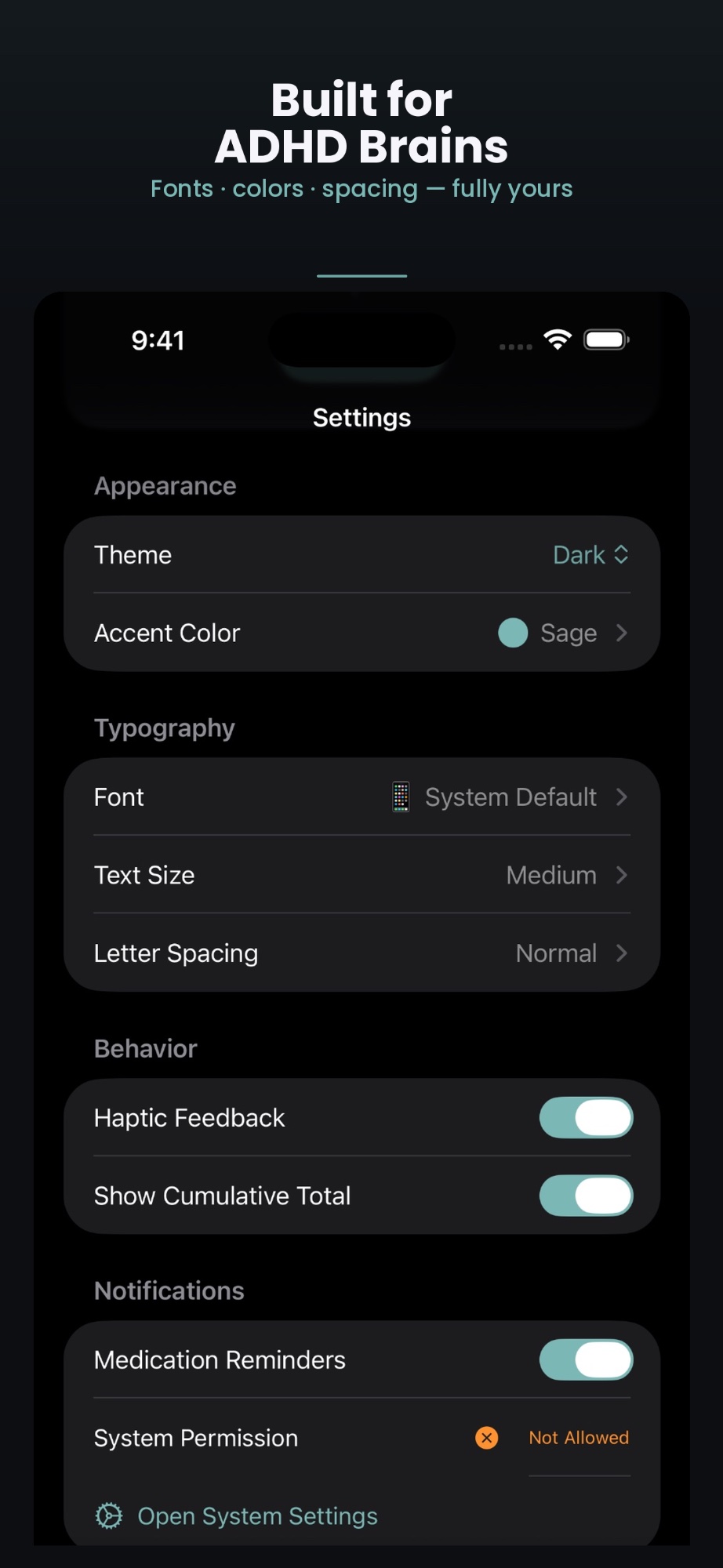Select the Sage accent color swatch
Image resolution: width=723 pixels, height=1568 pixels.
click(513, 633)
